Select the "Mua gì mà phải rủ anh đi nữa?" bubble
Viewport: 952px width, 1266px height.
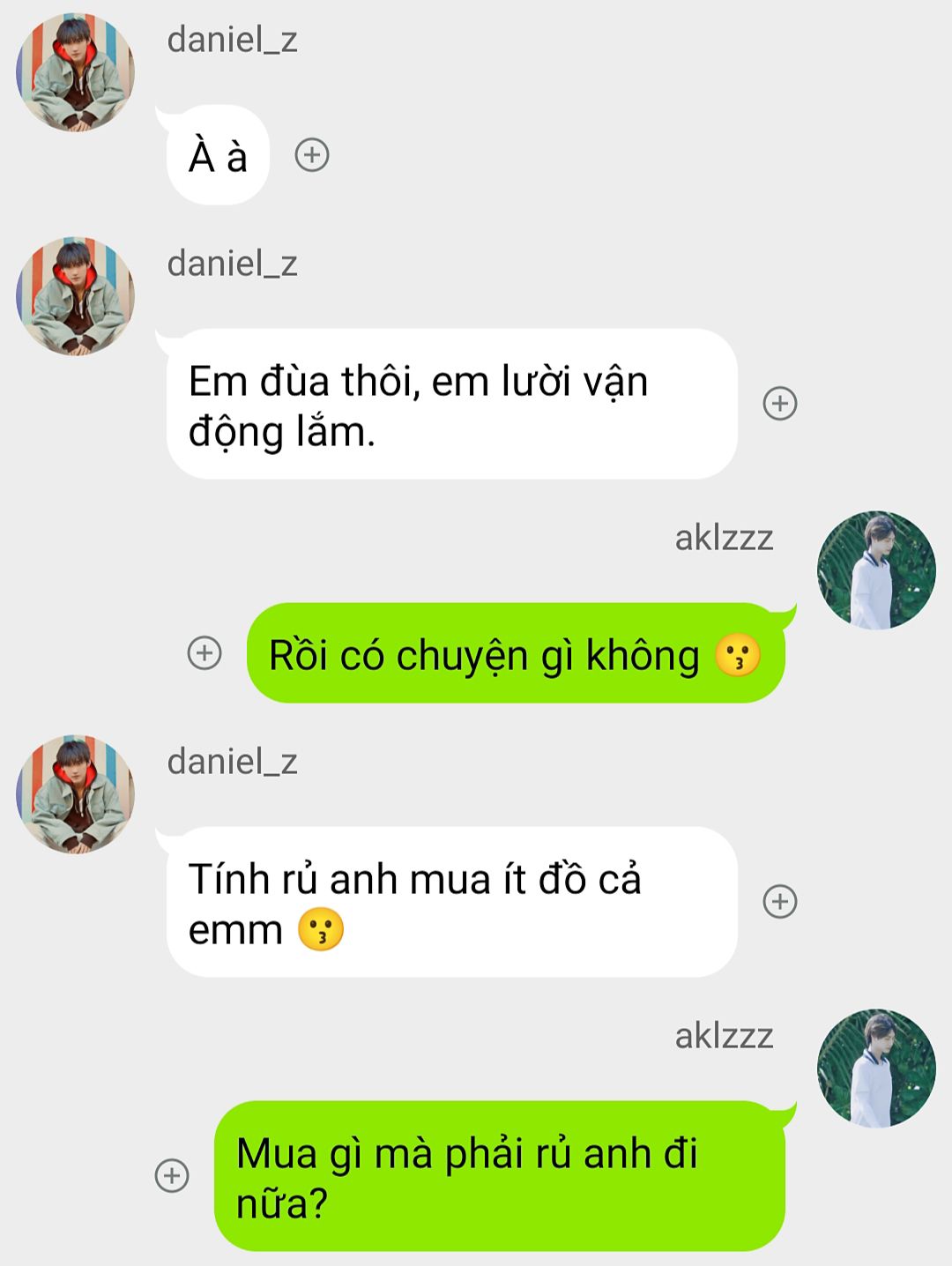499,1175
